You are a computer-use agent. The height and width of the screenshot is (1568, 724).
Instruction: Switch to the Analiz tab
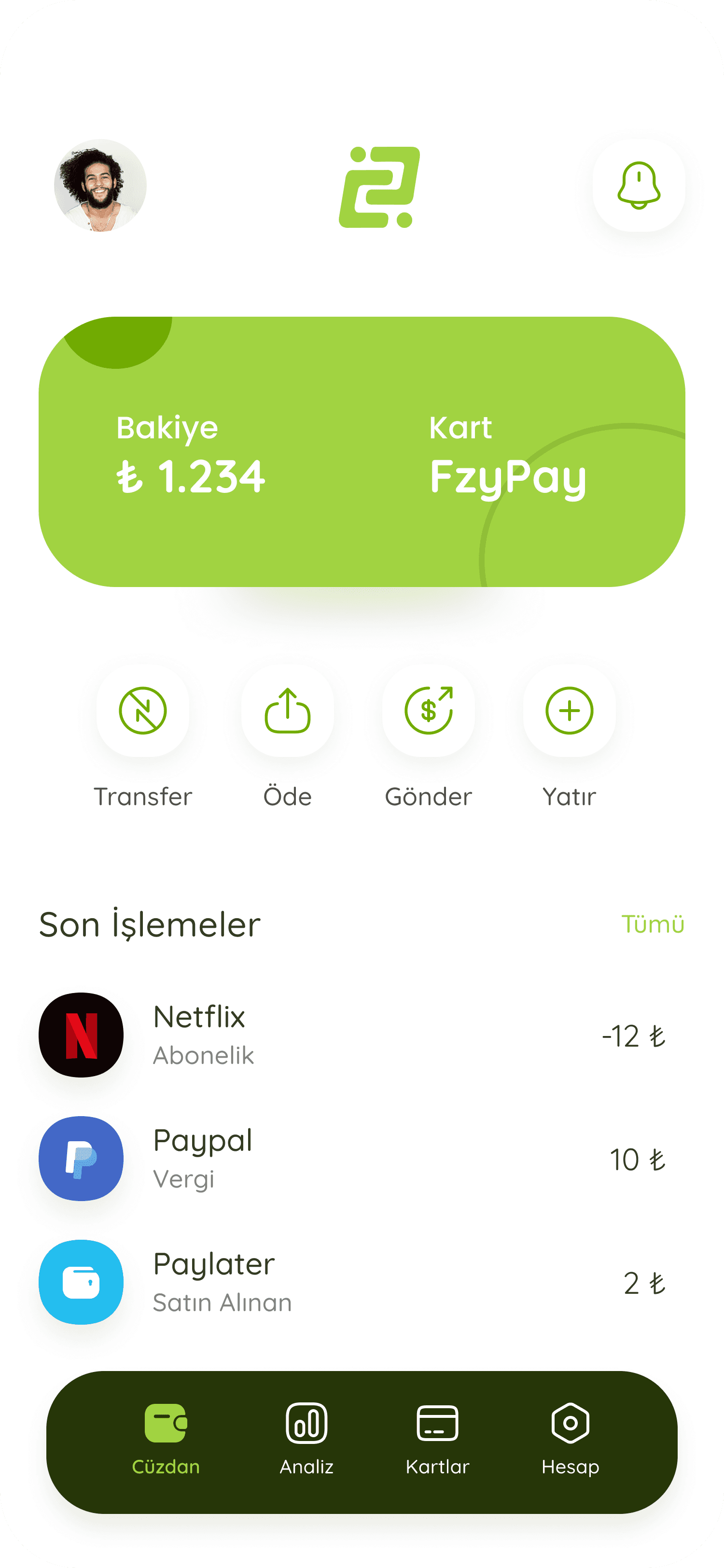pos(306,1440)
